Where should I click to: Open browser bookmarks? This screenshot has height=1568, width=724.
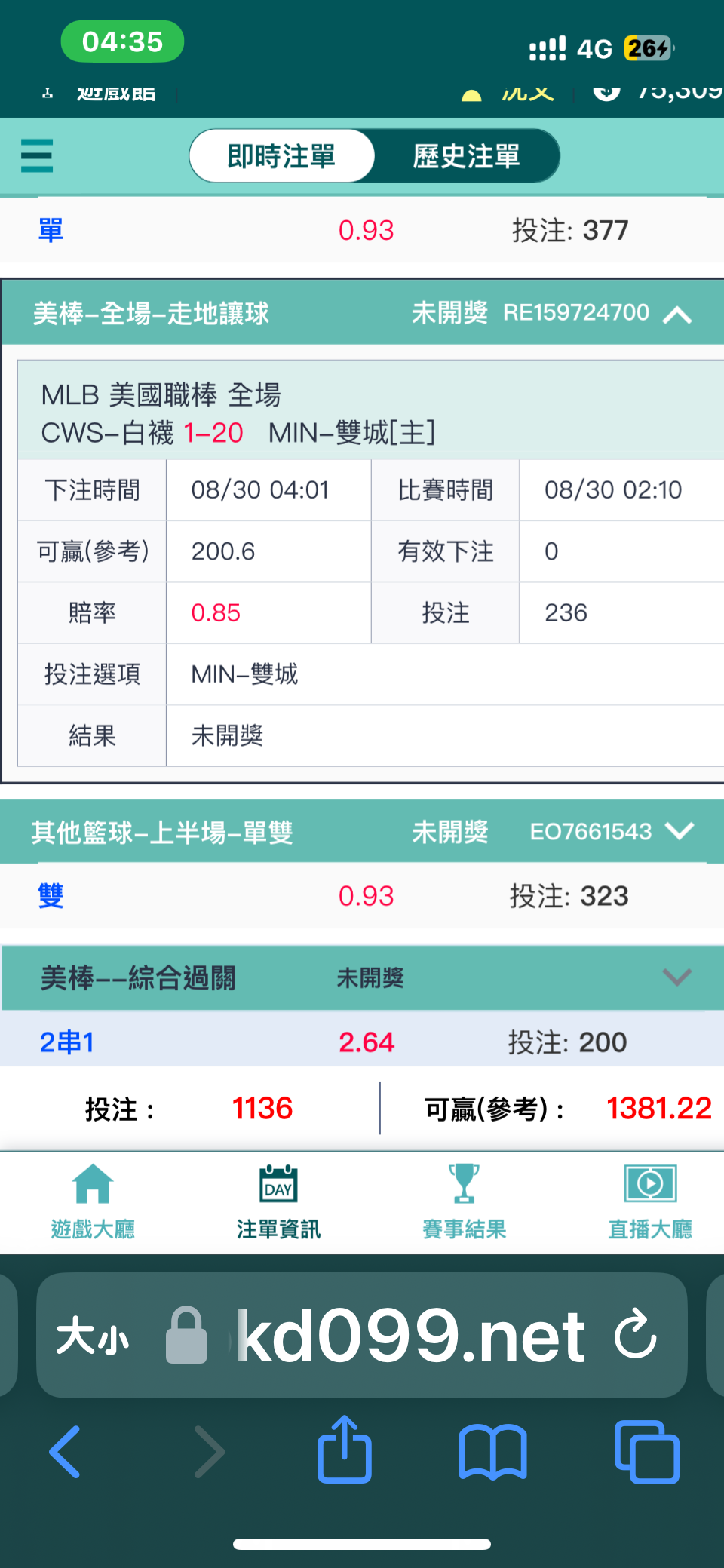[x=493, y=1451]
